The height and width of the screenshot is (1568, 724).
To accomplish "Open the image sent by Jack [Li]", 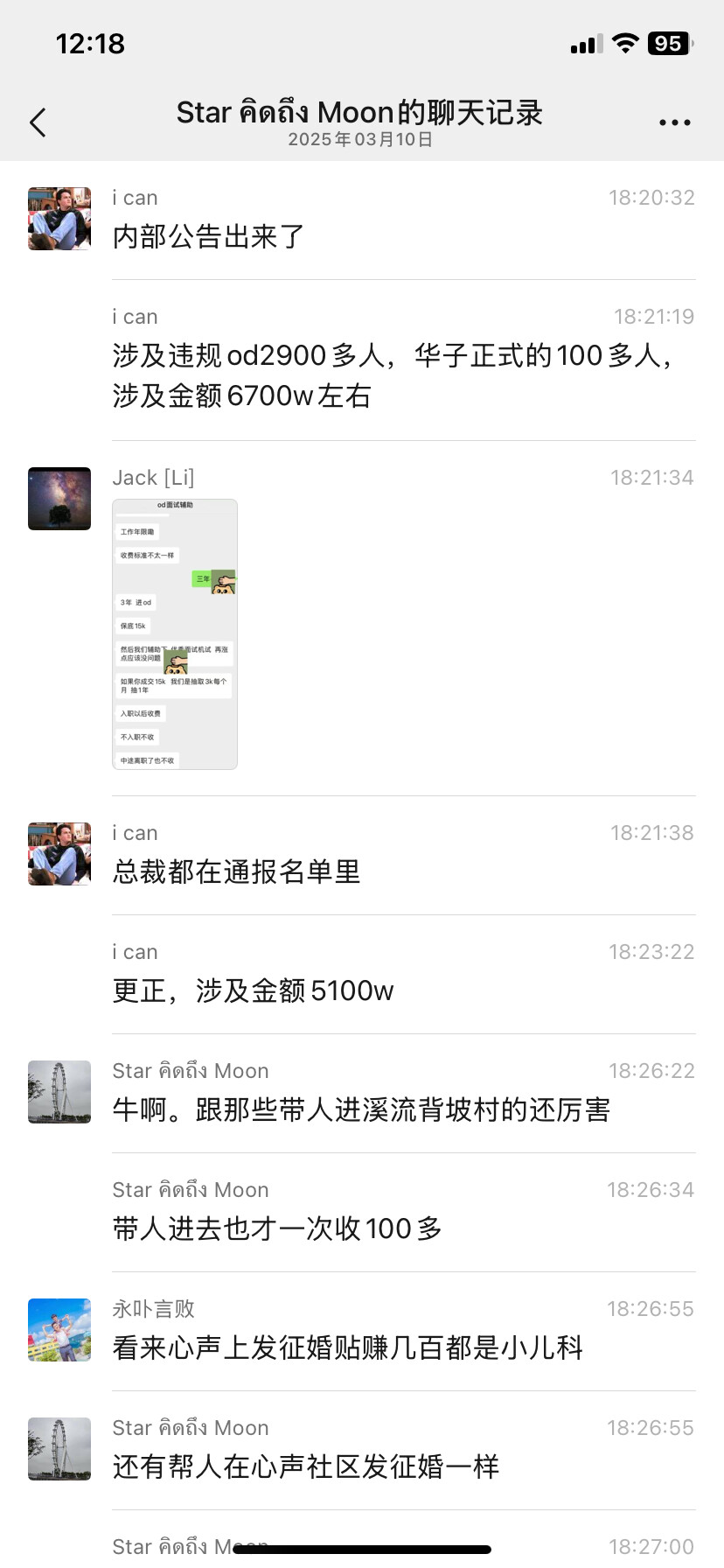I will [x=175, y=634].
